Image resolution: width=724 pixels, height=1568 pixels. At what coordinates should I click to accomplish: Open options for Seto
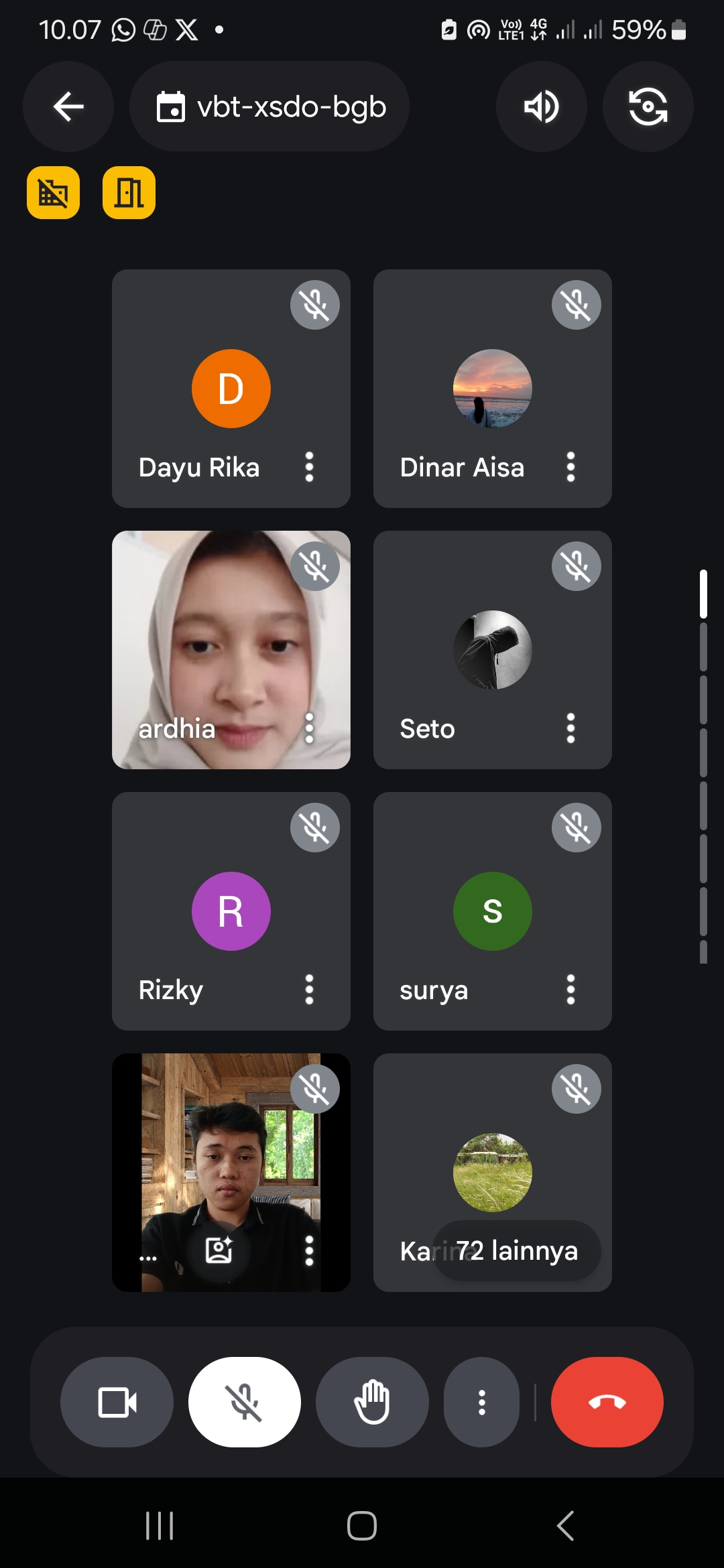[570, 728]
